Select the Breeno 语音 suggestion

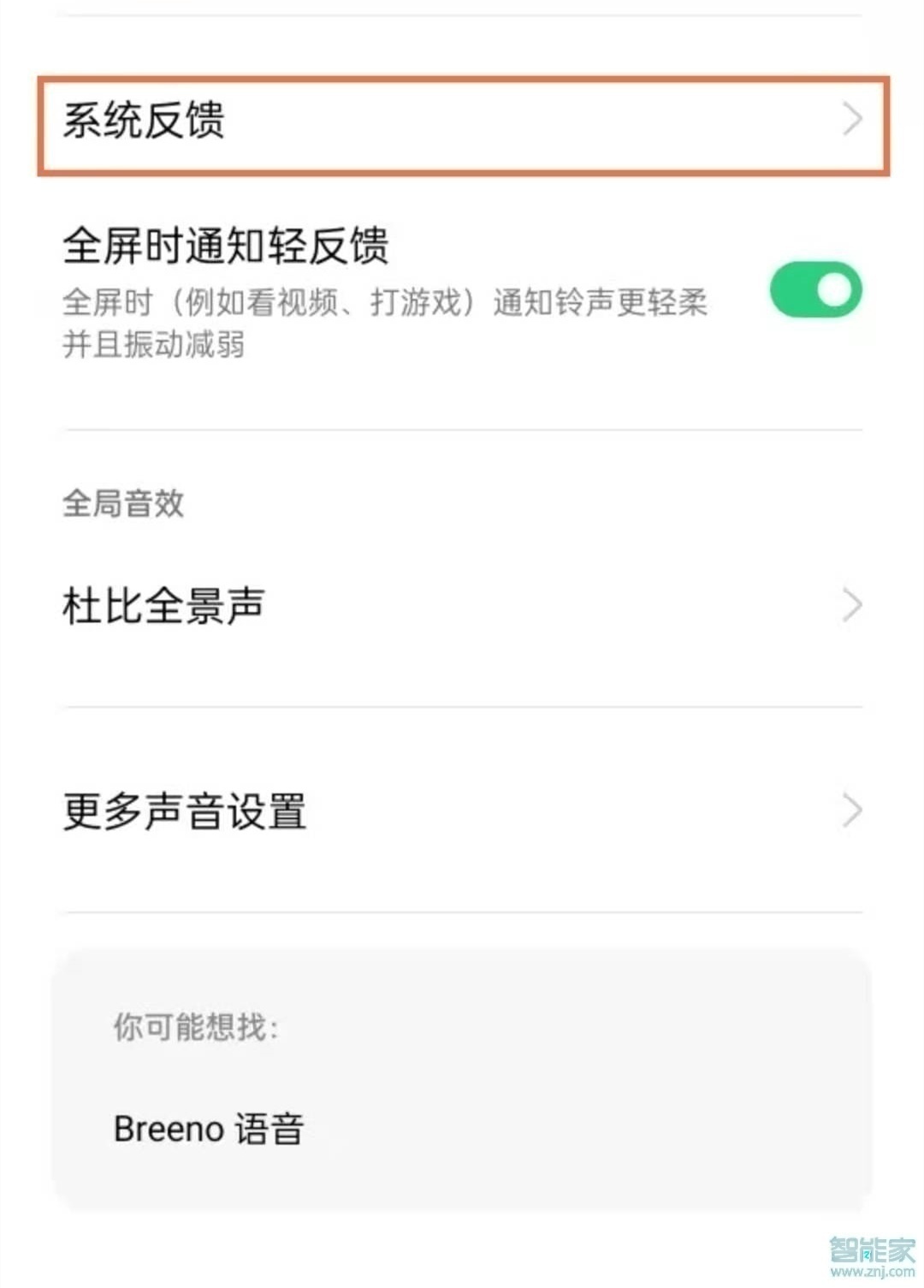click(x=208, y=1130)
